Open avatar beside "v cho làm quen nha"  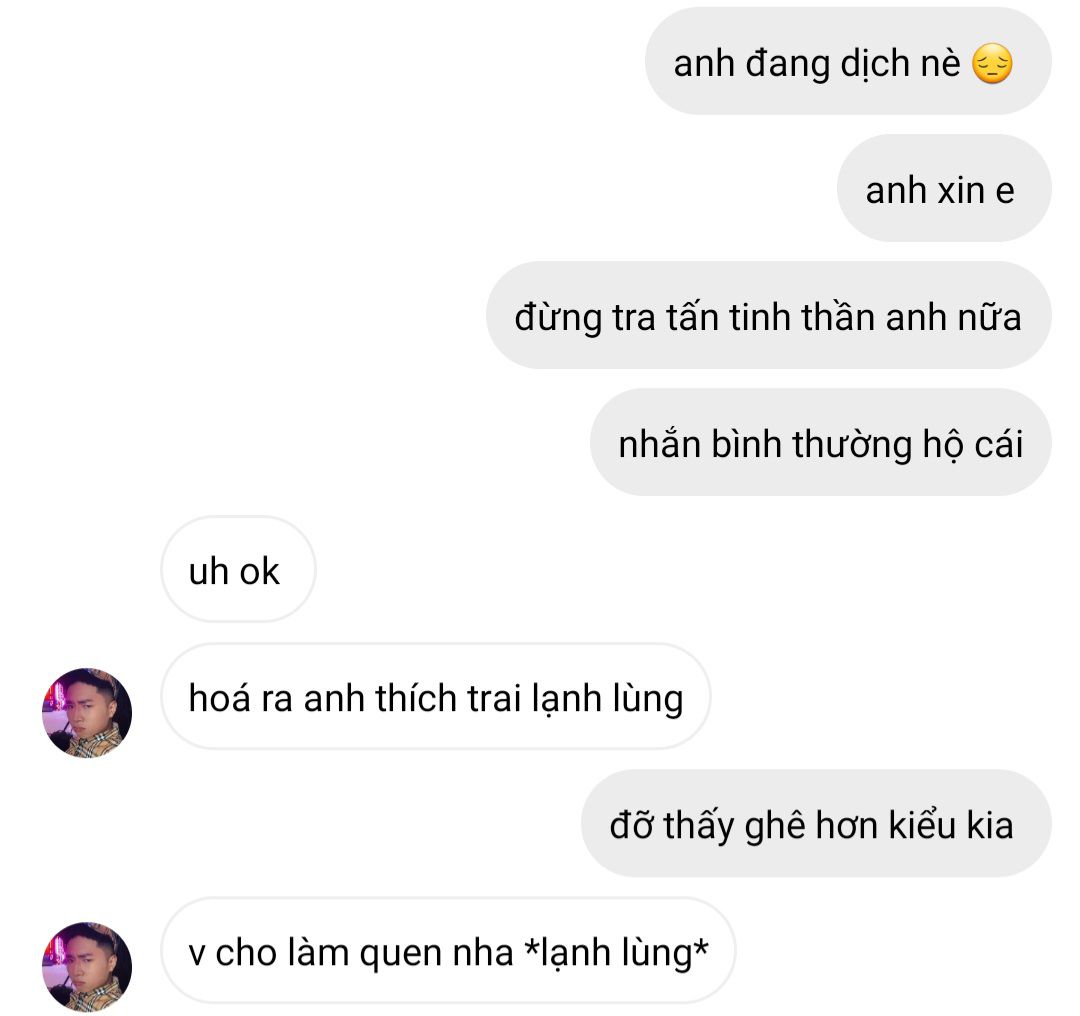(x=86, y=966)
